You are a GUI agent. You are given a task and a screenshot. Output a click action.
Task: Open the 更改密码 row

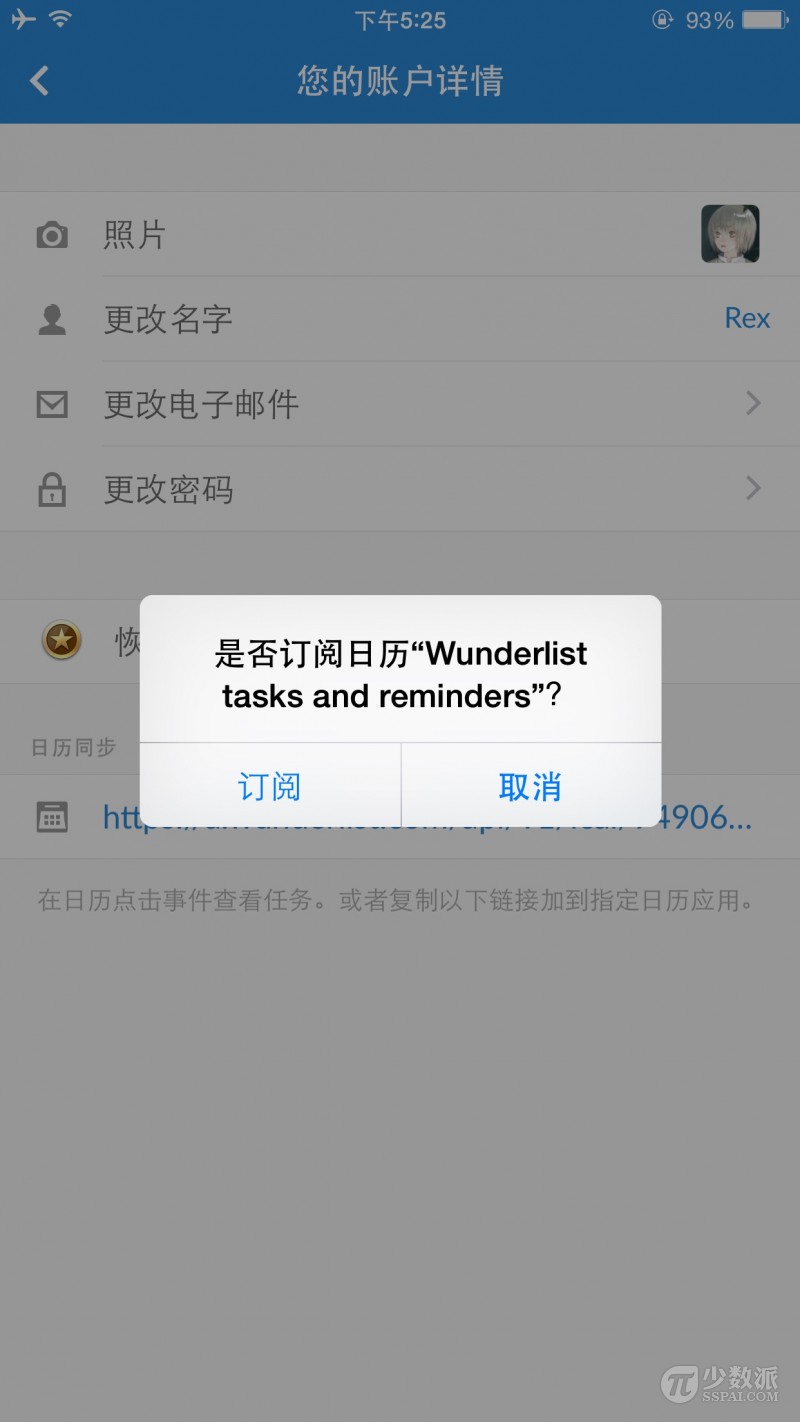point(400,489)
